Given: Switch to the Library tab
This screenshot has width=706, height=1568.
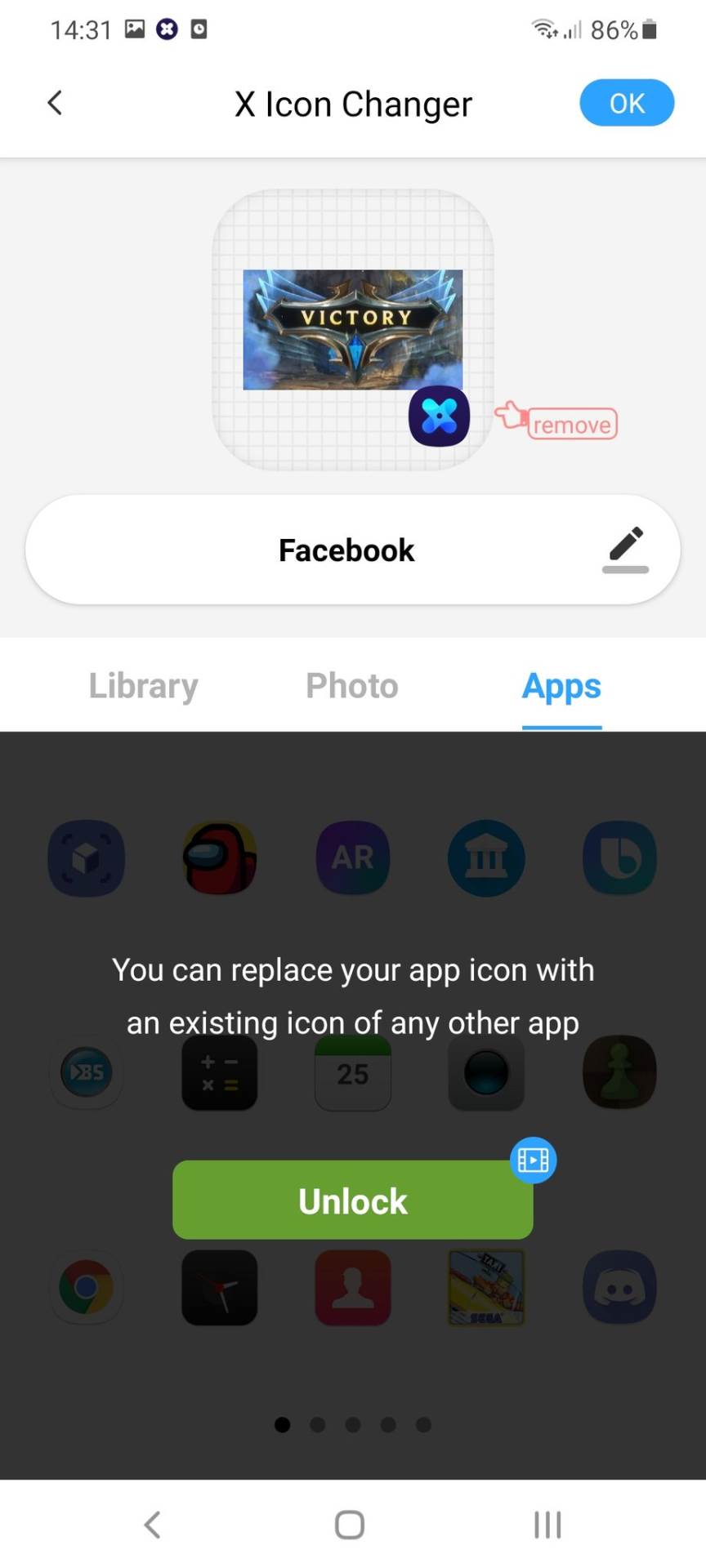Looking at the screenshot, I should [x=143, y=686].
